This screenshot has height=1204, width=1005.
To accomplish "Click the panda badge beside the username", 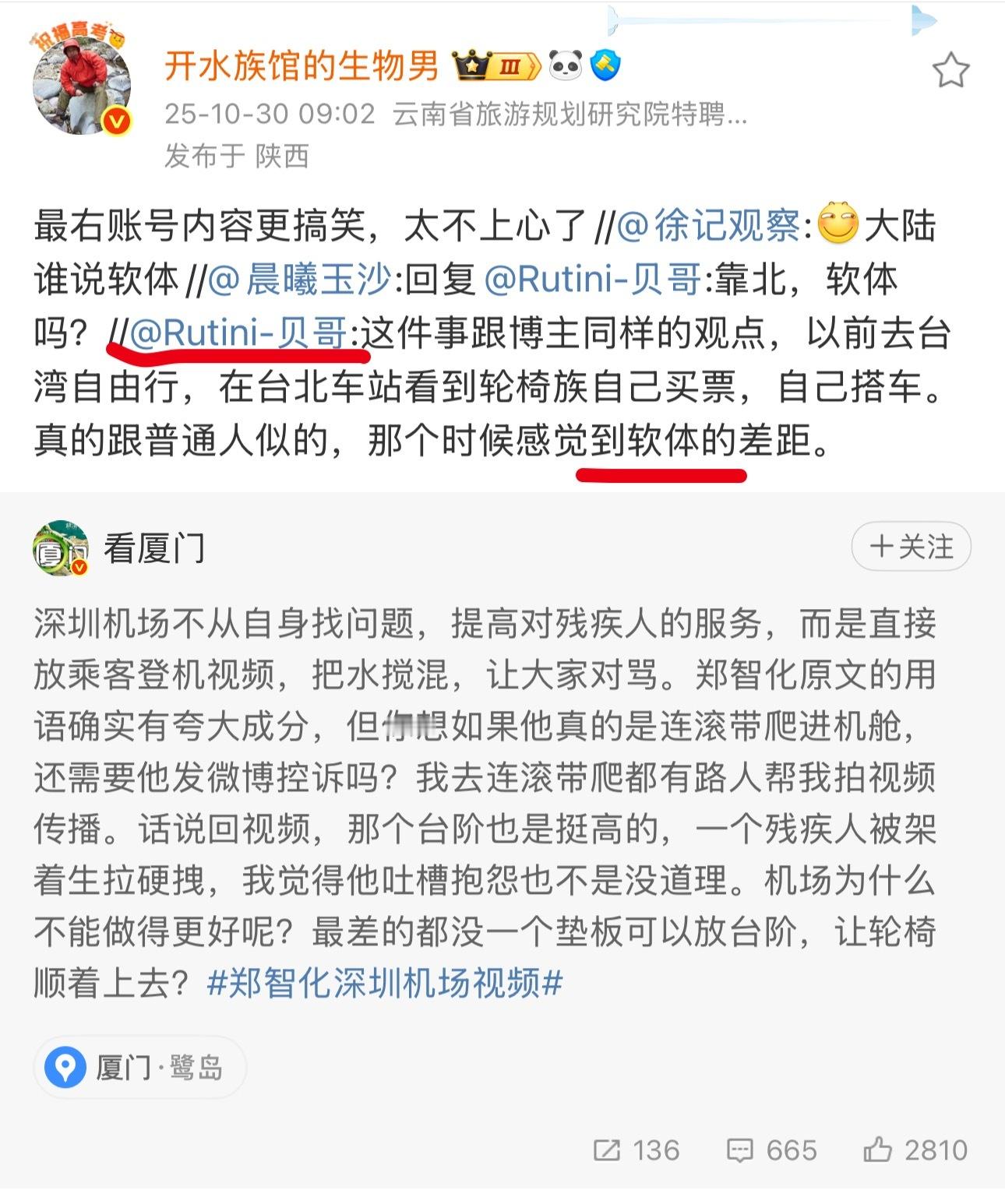I will coord(567,67).
